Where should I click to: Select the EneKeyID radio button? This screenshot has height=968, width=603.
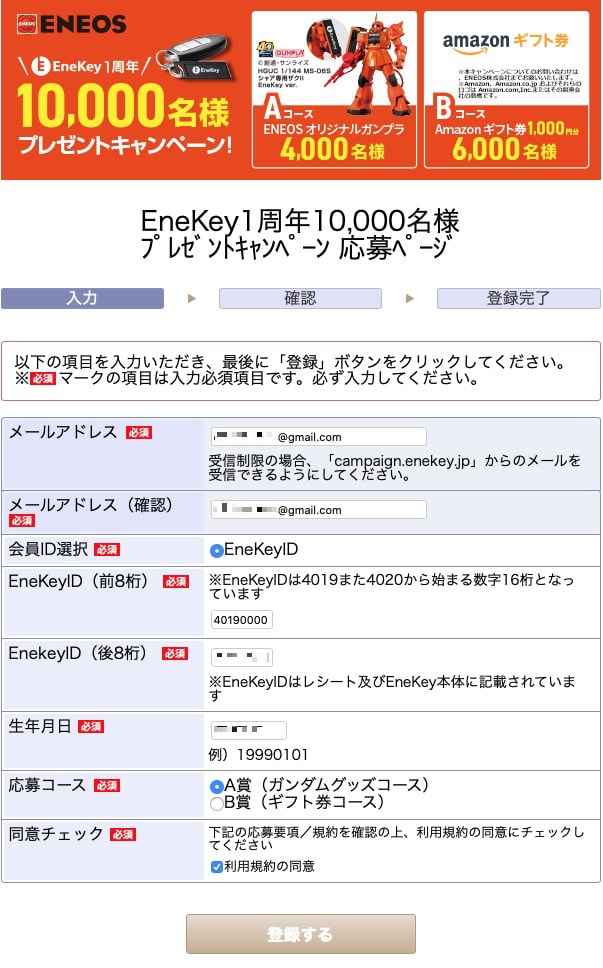216,550
